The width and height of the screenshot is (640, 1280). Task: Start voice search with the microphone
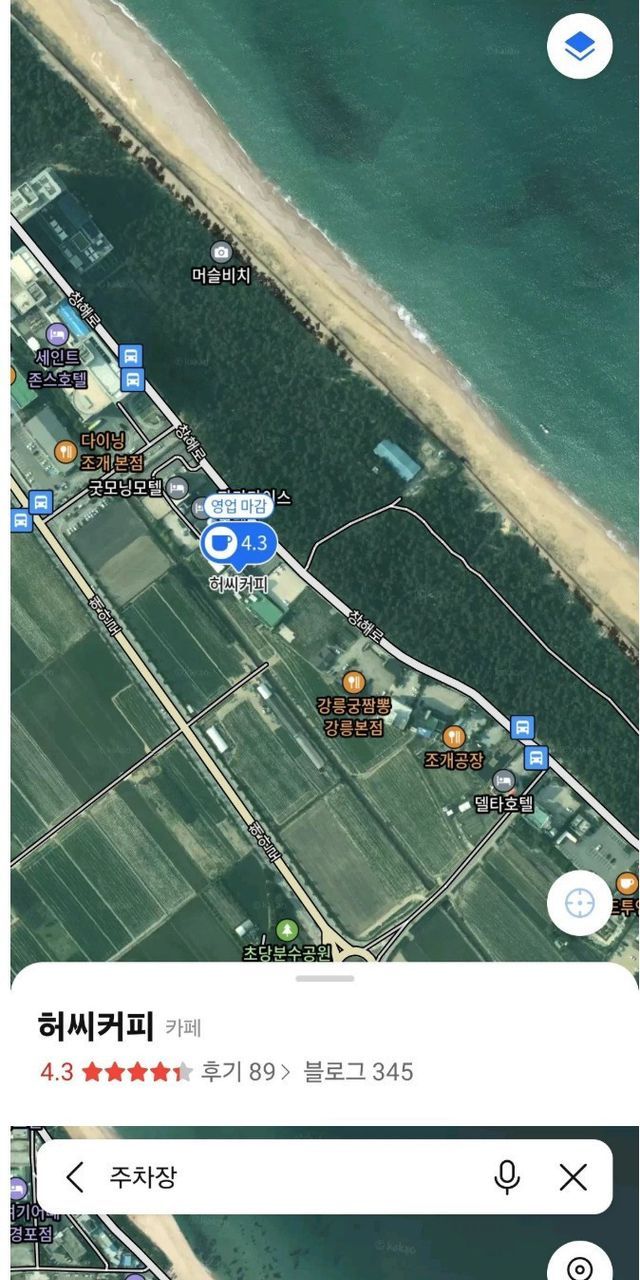[x=507, y=1177]
